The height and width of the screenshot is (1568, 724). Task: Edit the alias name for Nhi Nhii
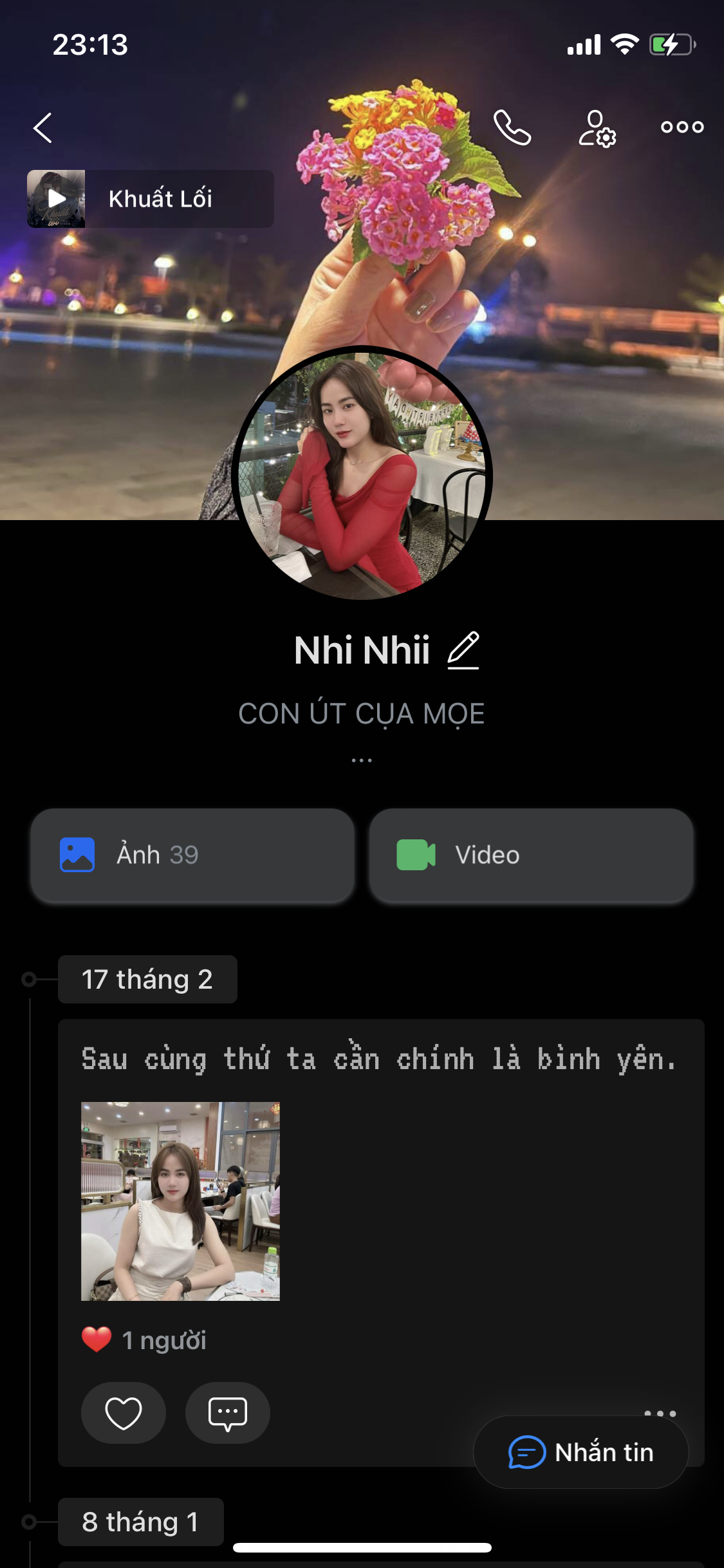[463, 650]
